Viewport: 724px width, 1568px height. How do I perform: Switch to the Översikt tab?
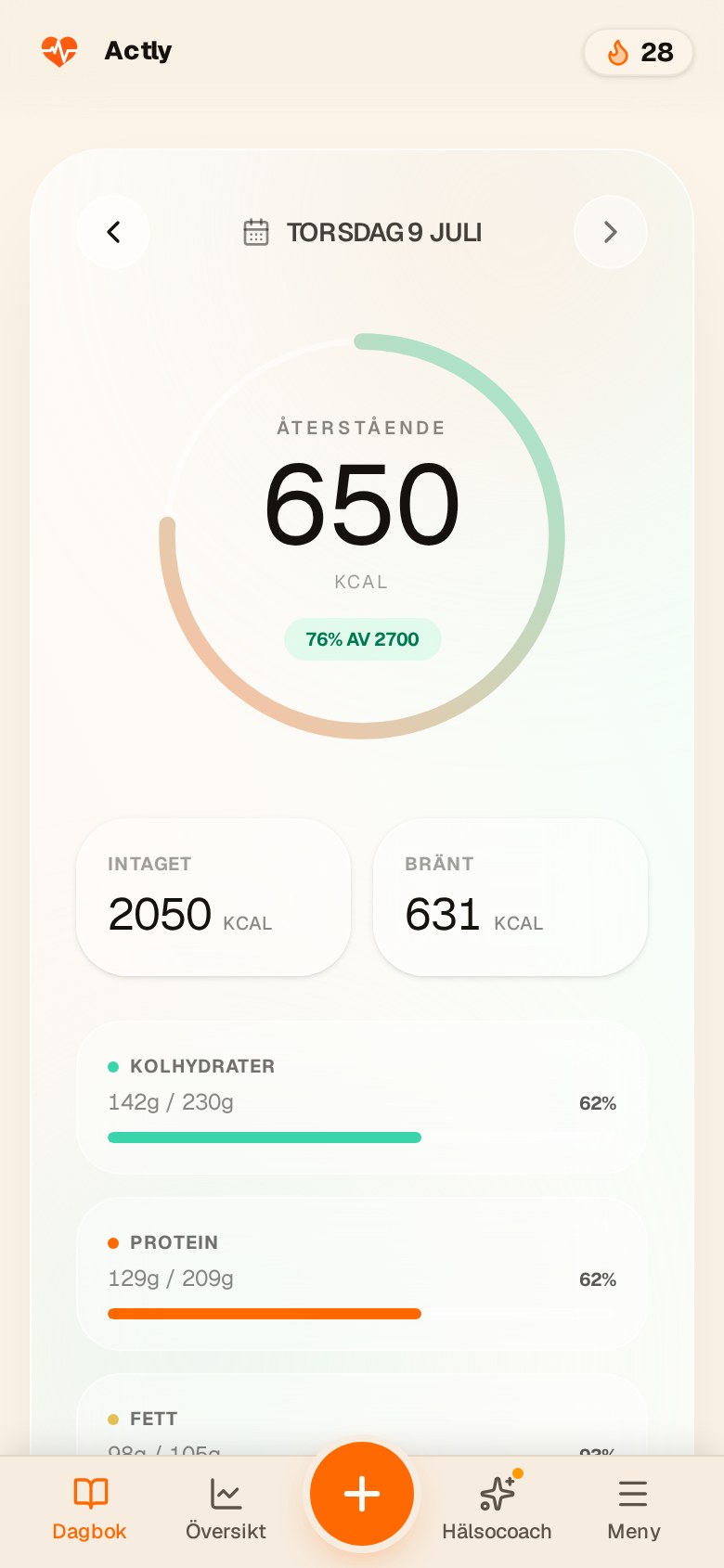point(226,1510)
